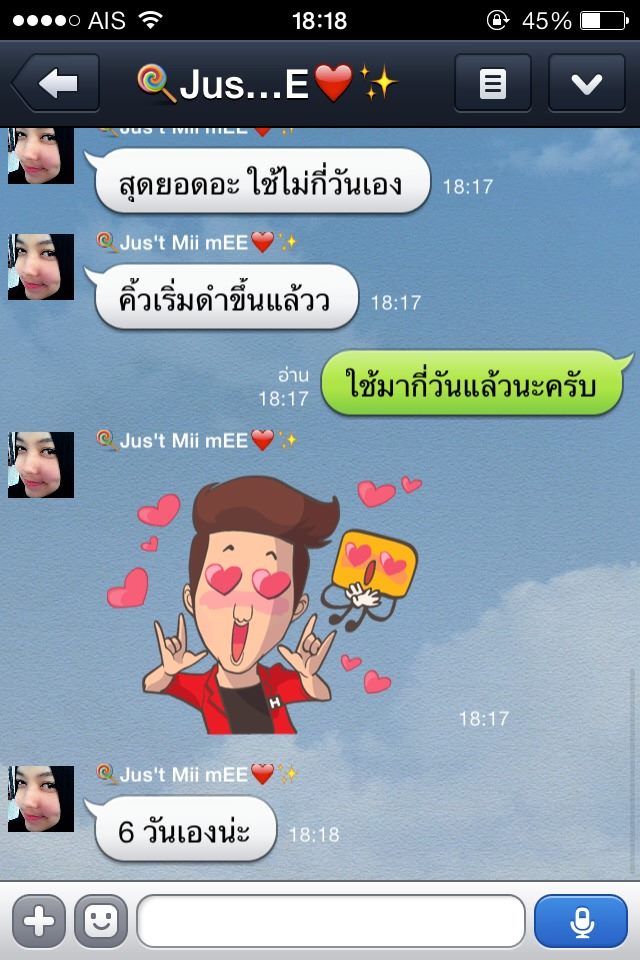
Task: Tap the microphone voice message button
Action: (581, 921)
